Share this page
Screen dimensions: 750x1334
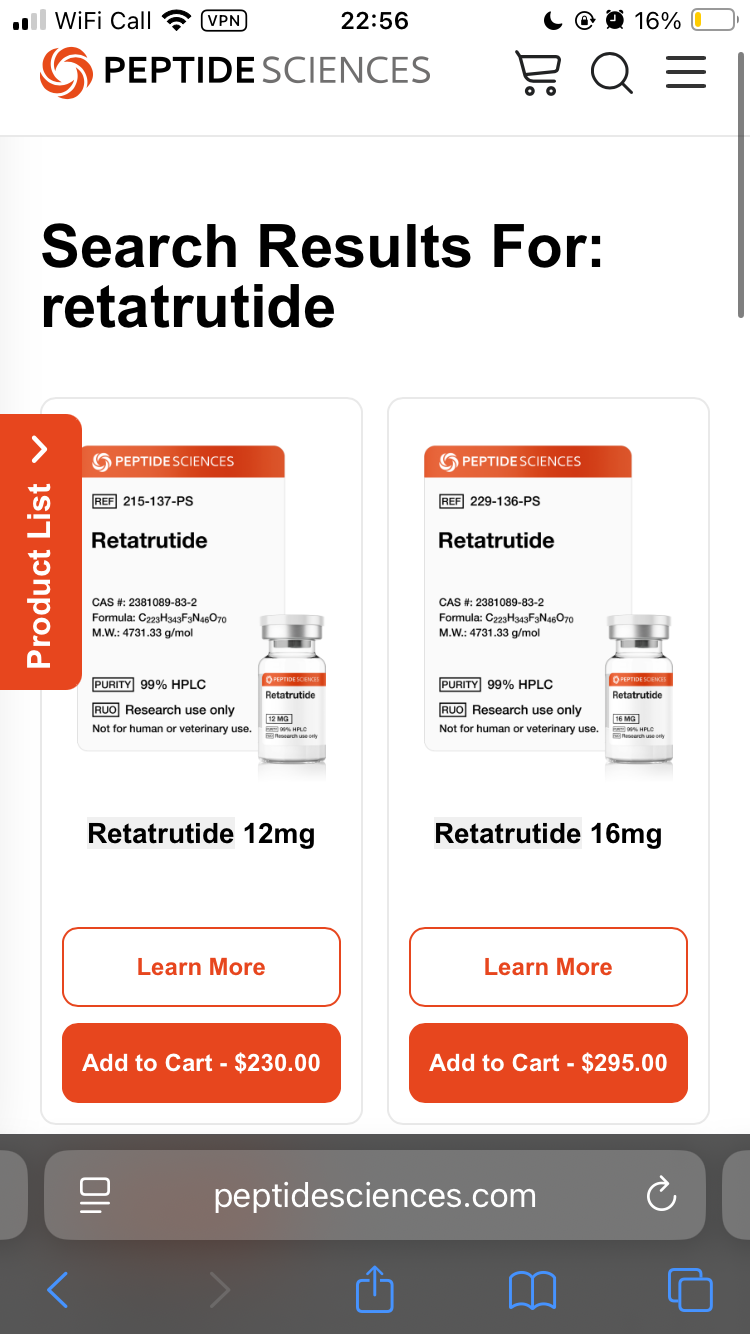(x=375, y=1290)
